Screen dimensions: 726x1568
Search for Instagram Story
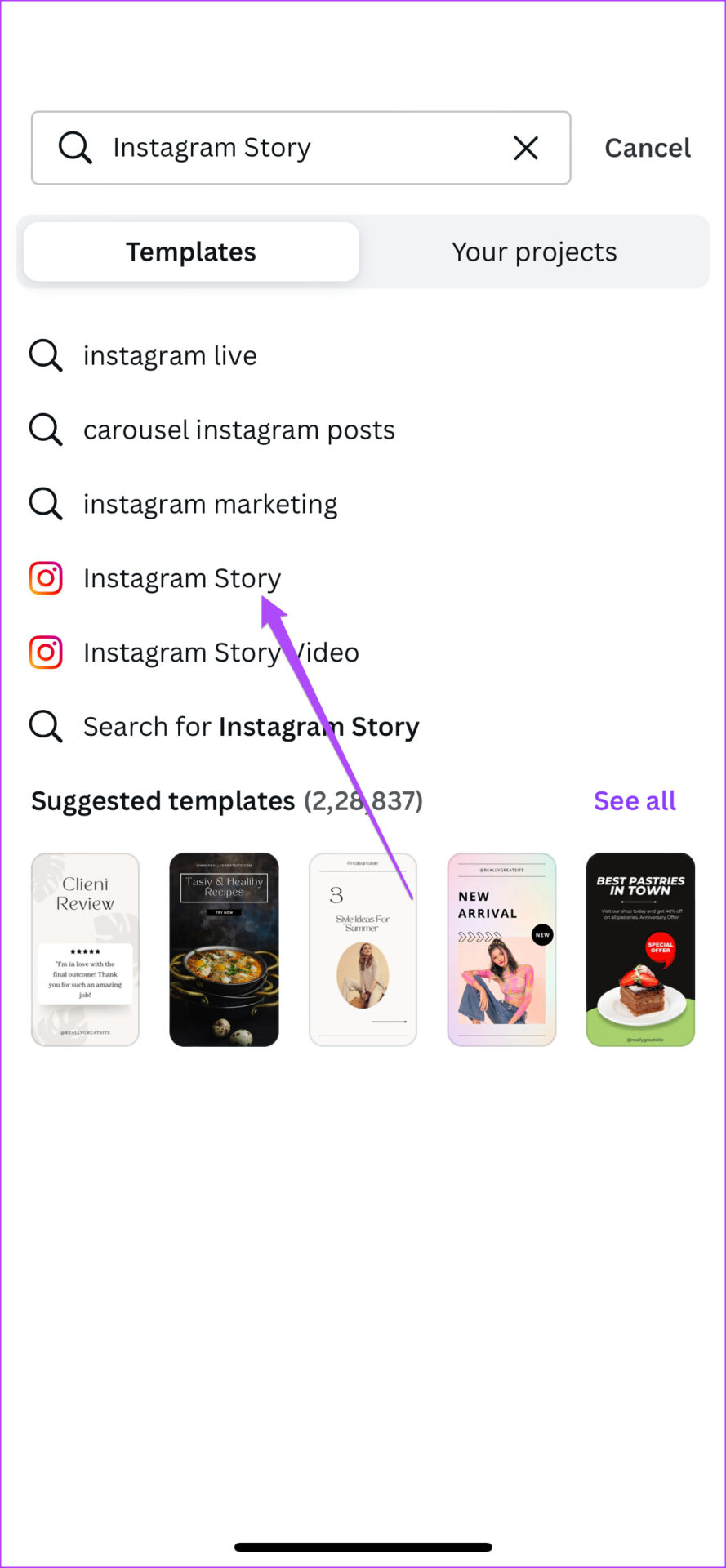click(251, 727)
